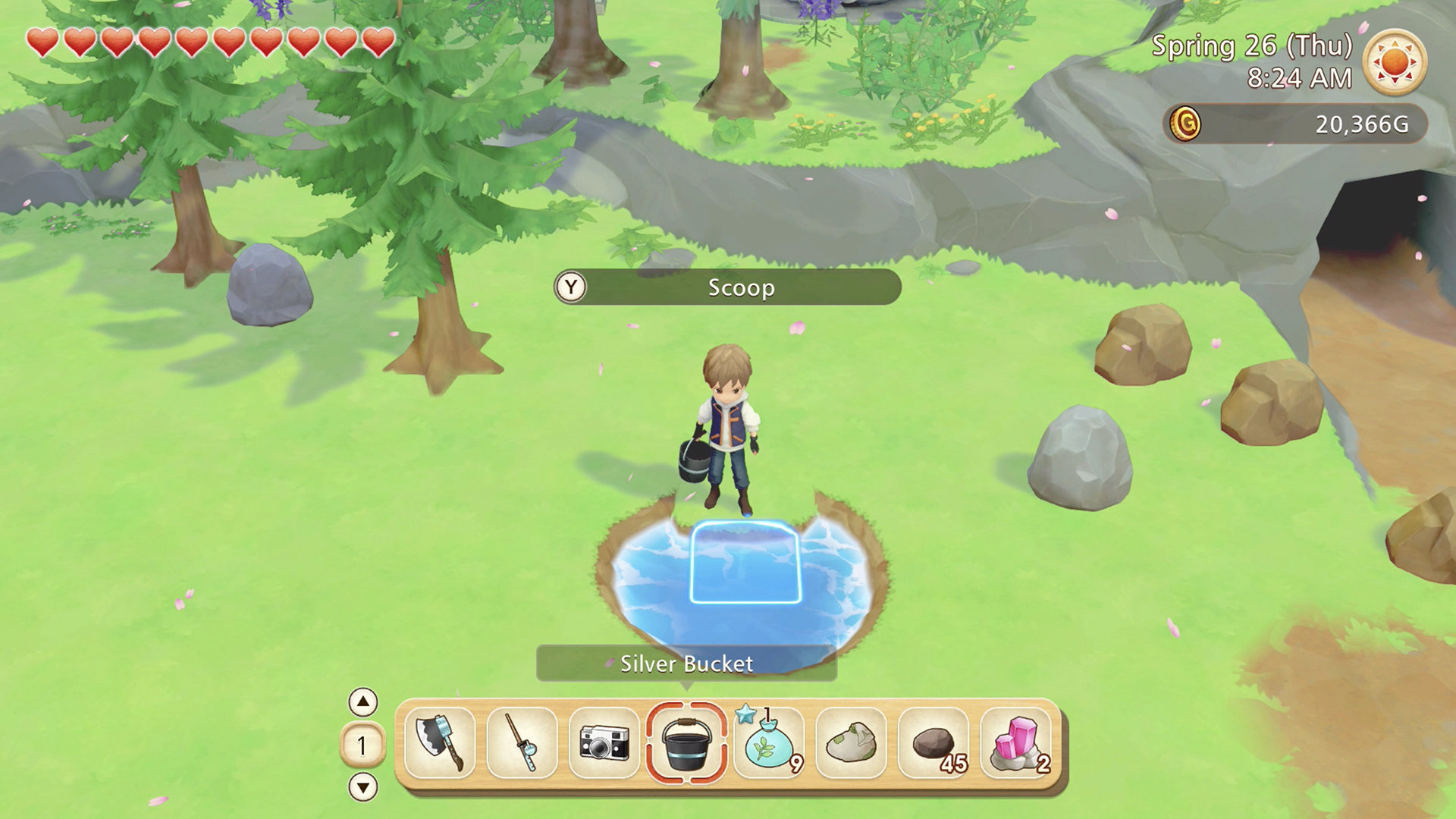Select the seed bag with 9 items
Viewport: 1456px width, 819px height.
(769, 744)
